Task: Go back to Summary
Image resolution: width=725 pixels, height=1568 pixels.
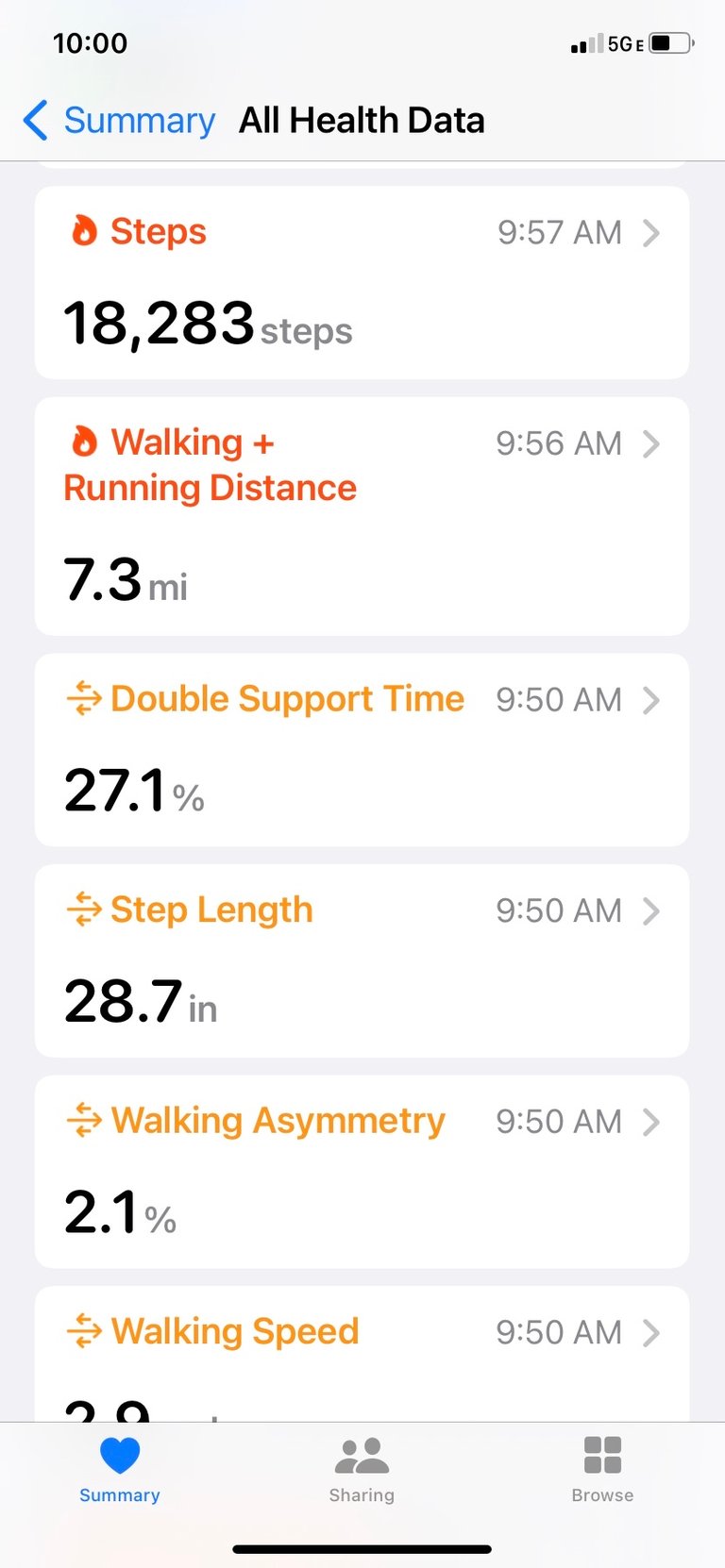Action: click(119, 121)
